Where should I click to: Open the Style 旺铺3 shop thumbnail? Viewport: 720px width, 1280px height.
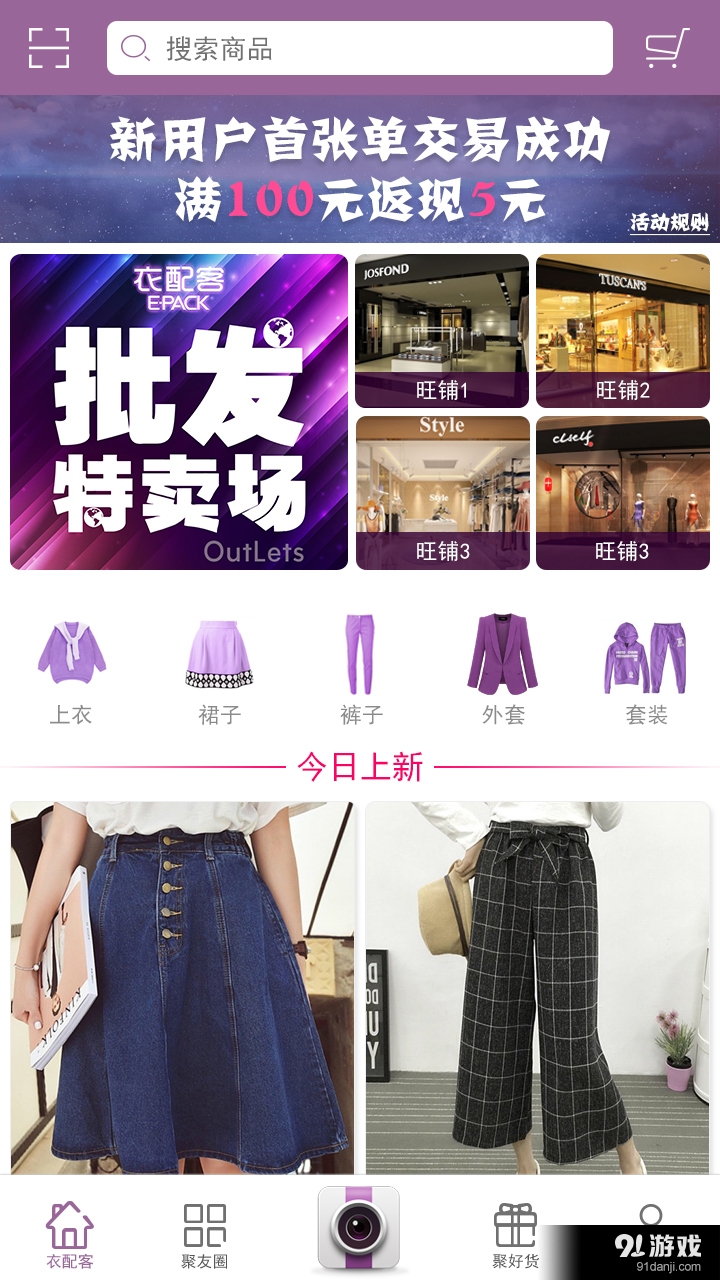click(x=441, y=492)
